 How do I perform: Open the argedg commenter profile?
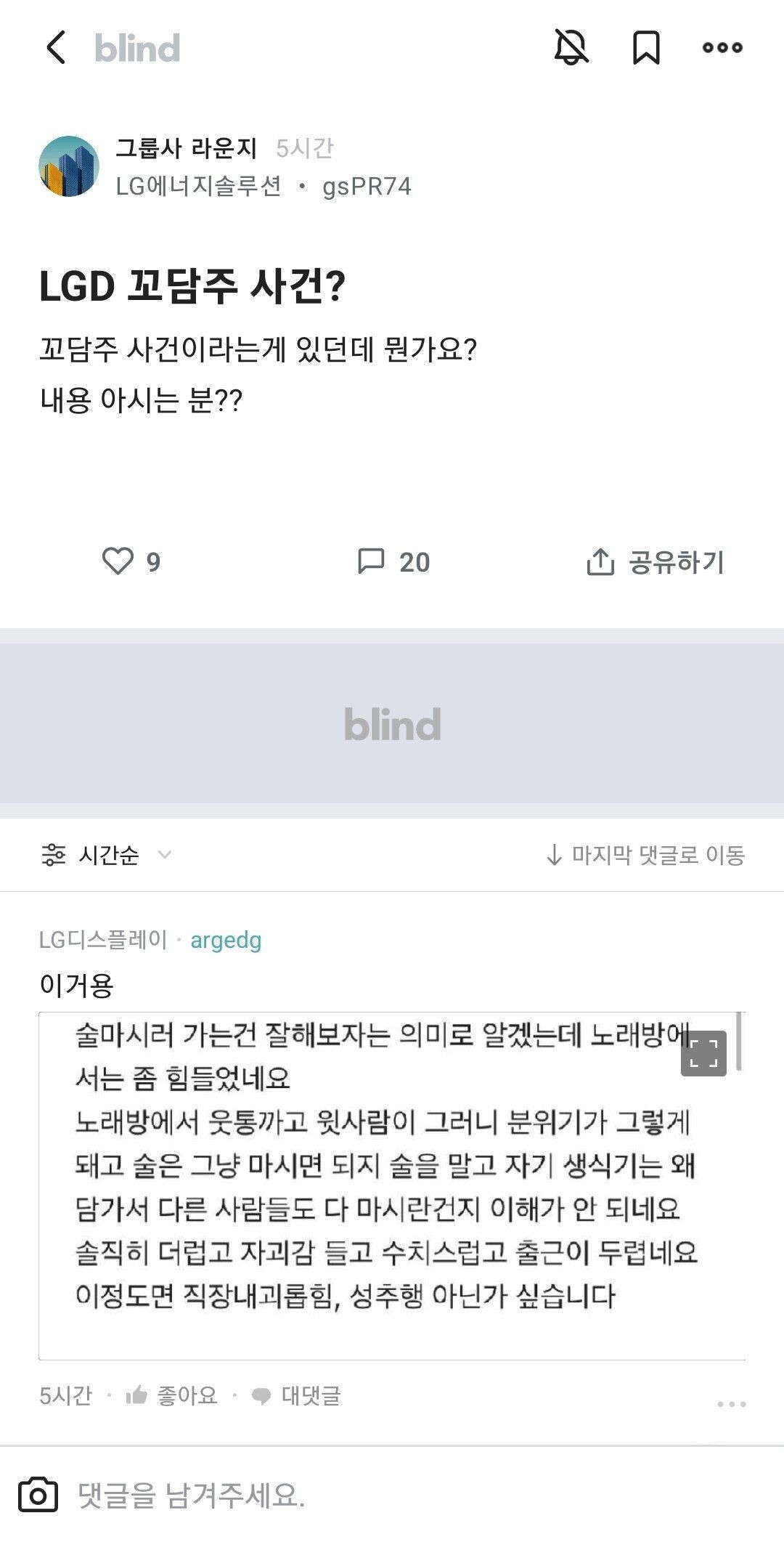pyautogui.click(x=226, y=940)
